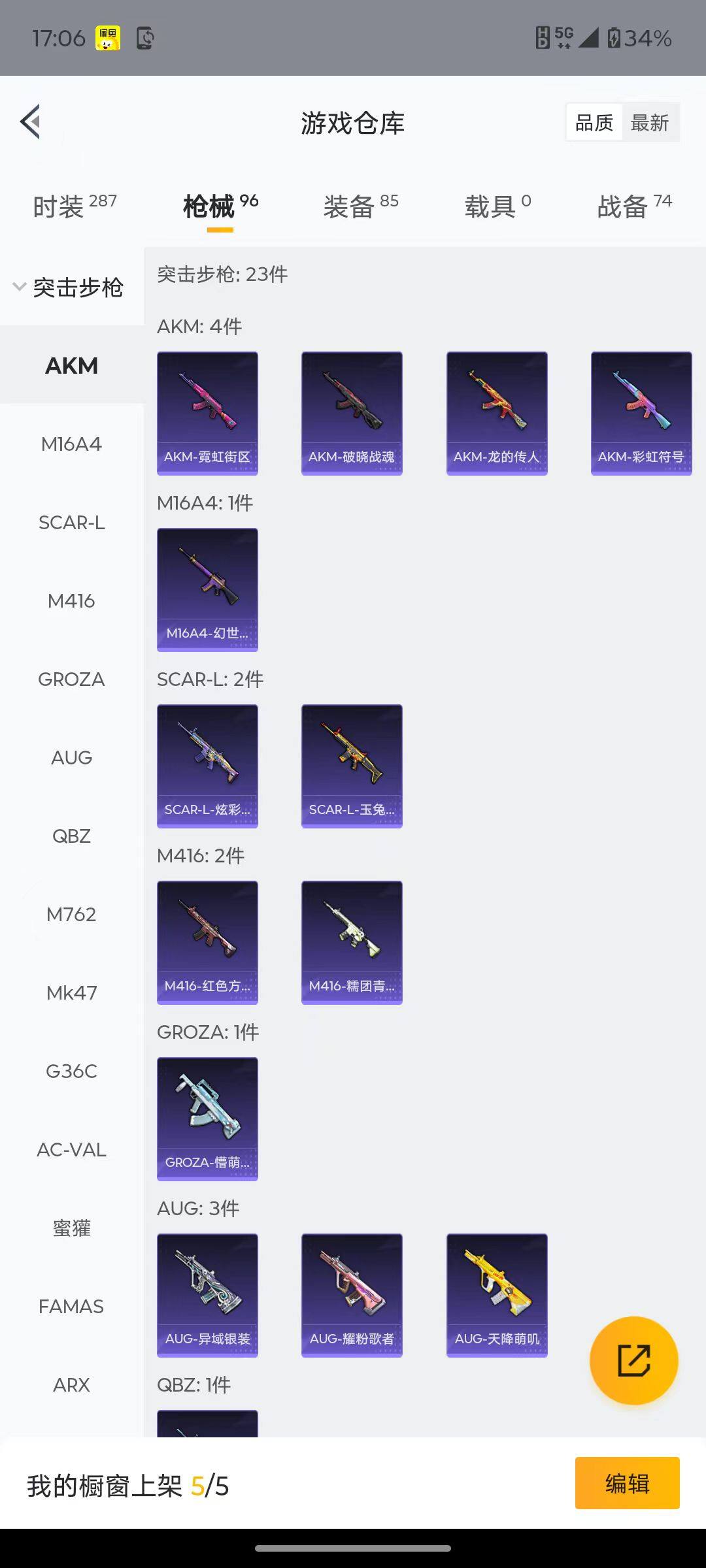
Task: Open the AKM-霓虹街区 skin card
Action: click(x=207, y=413)
